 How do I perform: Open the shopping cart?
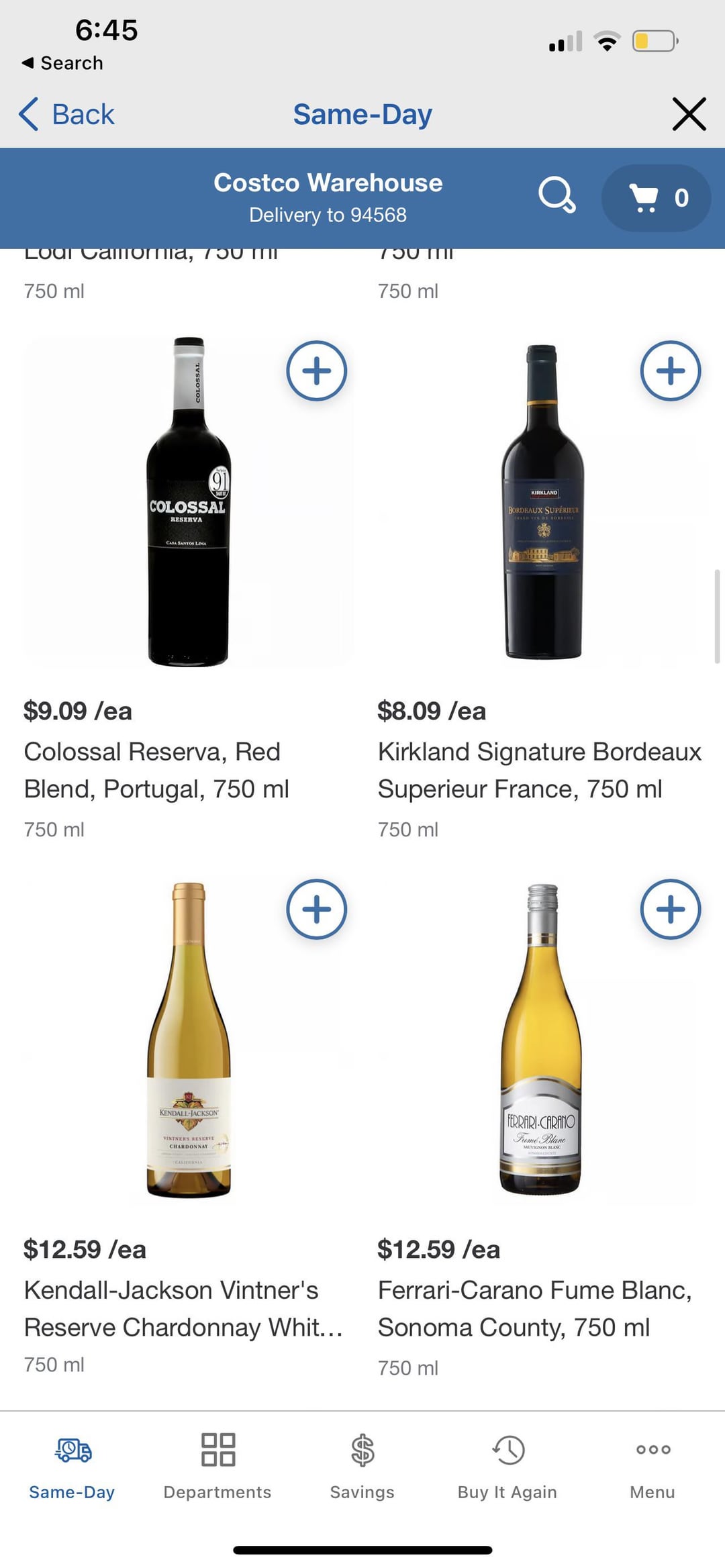[x=655, y=197]
